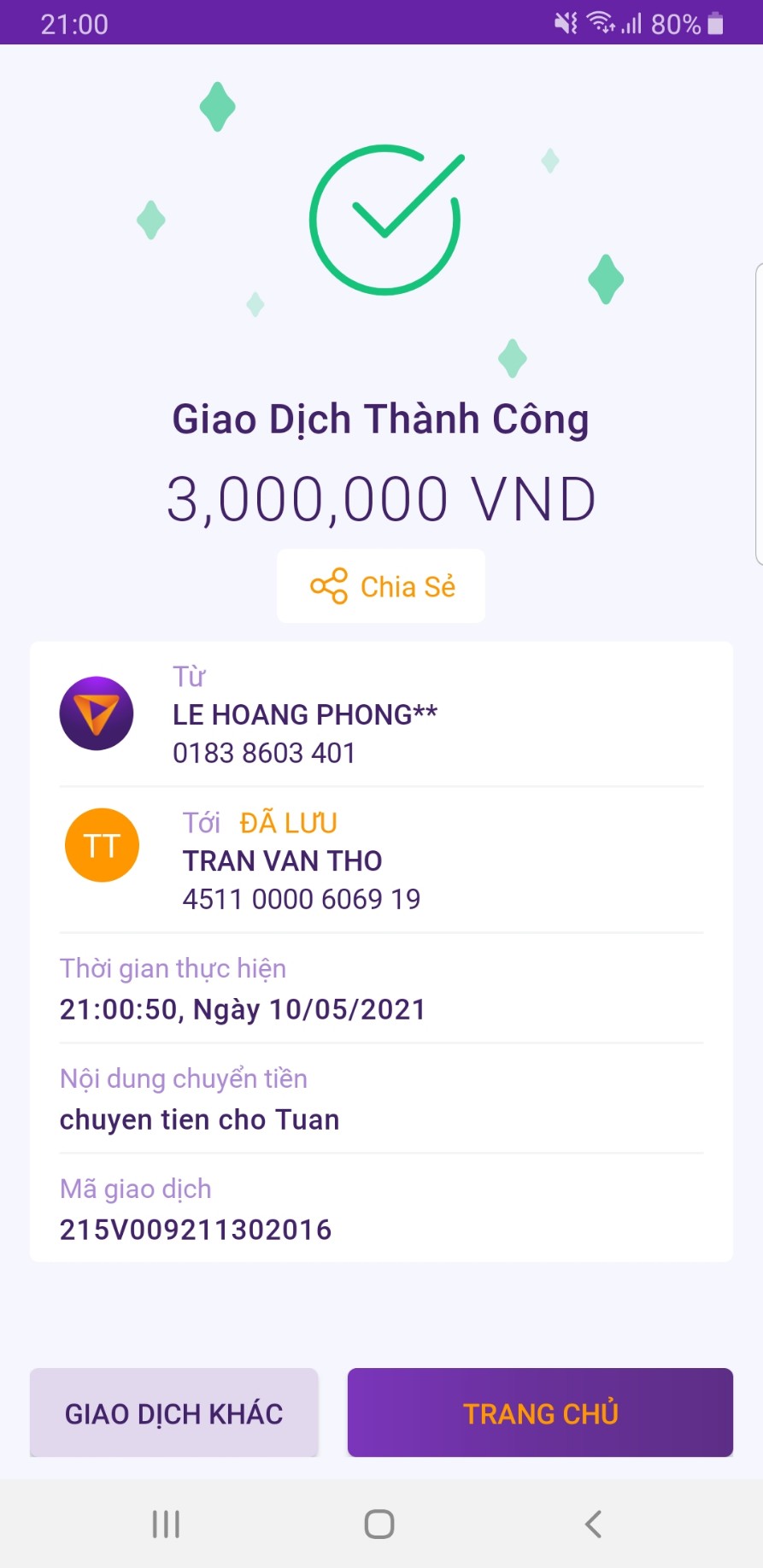Go back using the system back arrow

[593, 1524]
